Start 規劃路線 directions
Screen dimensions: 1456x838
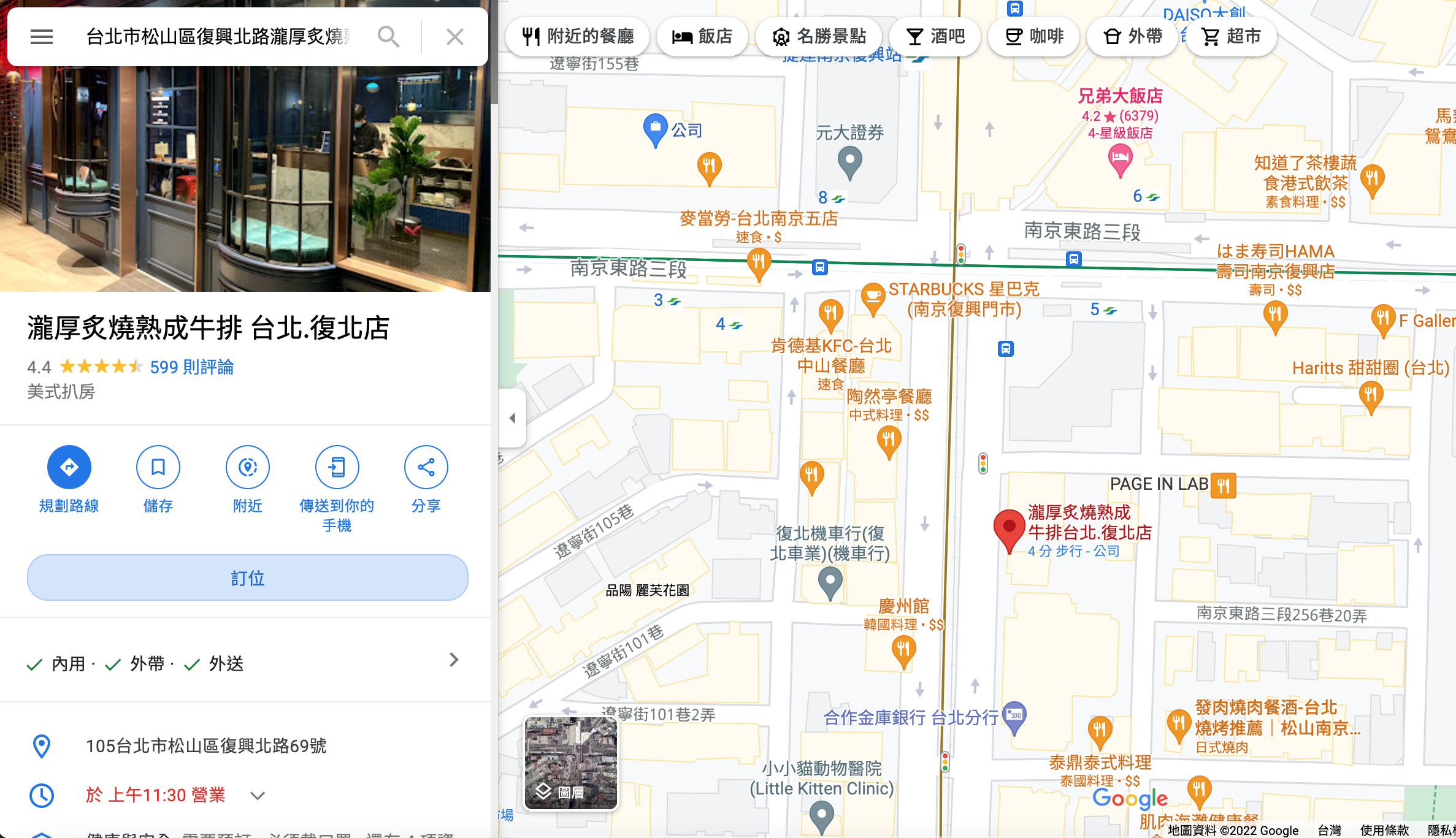tap(69, 468)
